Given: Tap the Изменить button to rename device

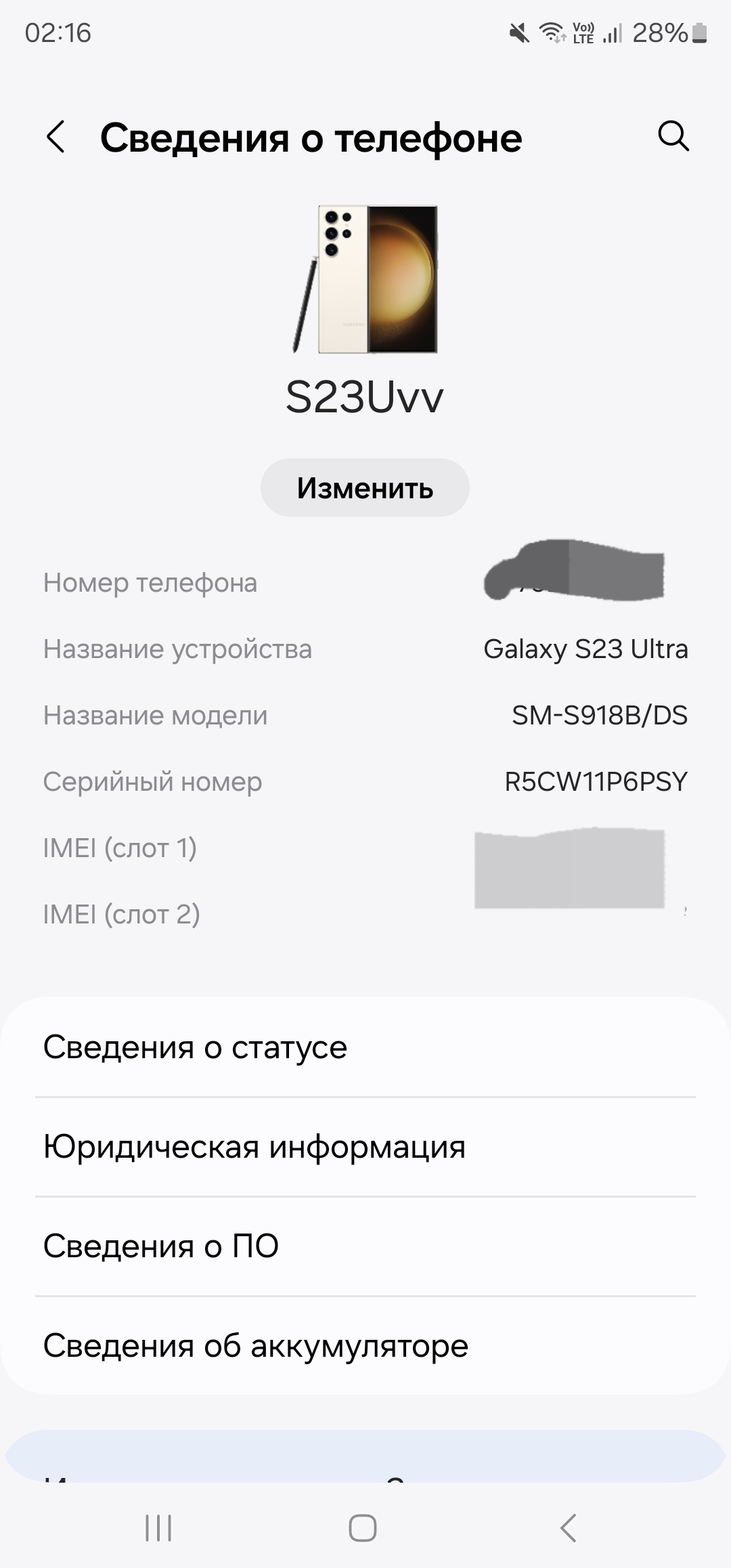Looking at the screenshot, I should [x=365, y=487].
